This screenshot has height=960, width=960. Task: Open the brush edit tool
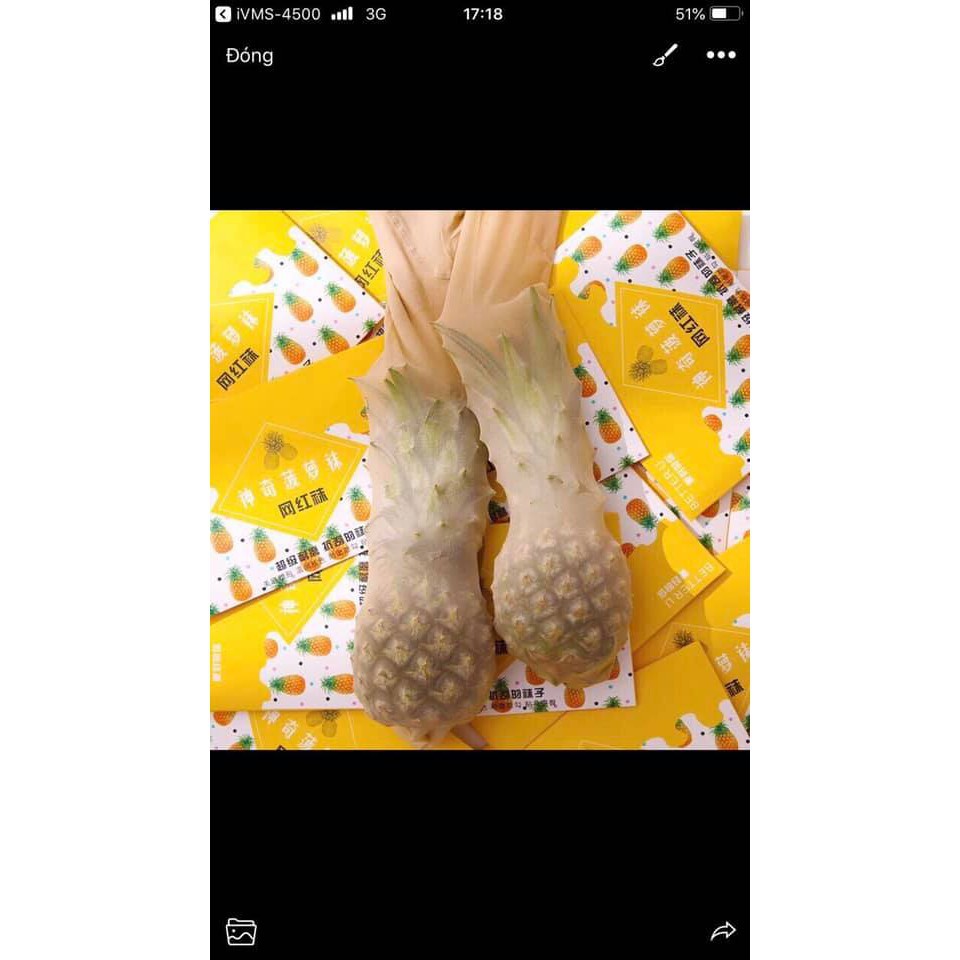(665, 55)
